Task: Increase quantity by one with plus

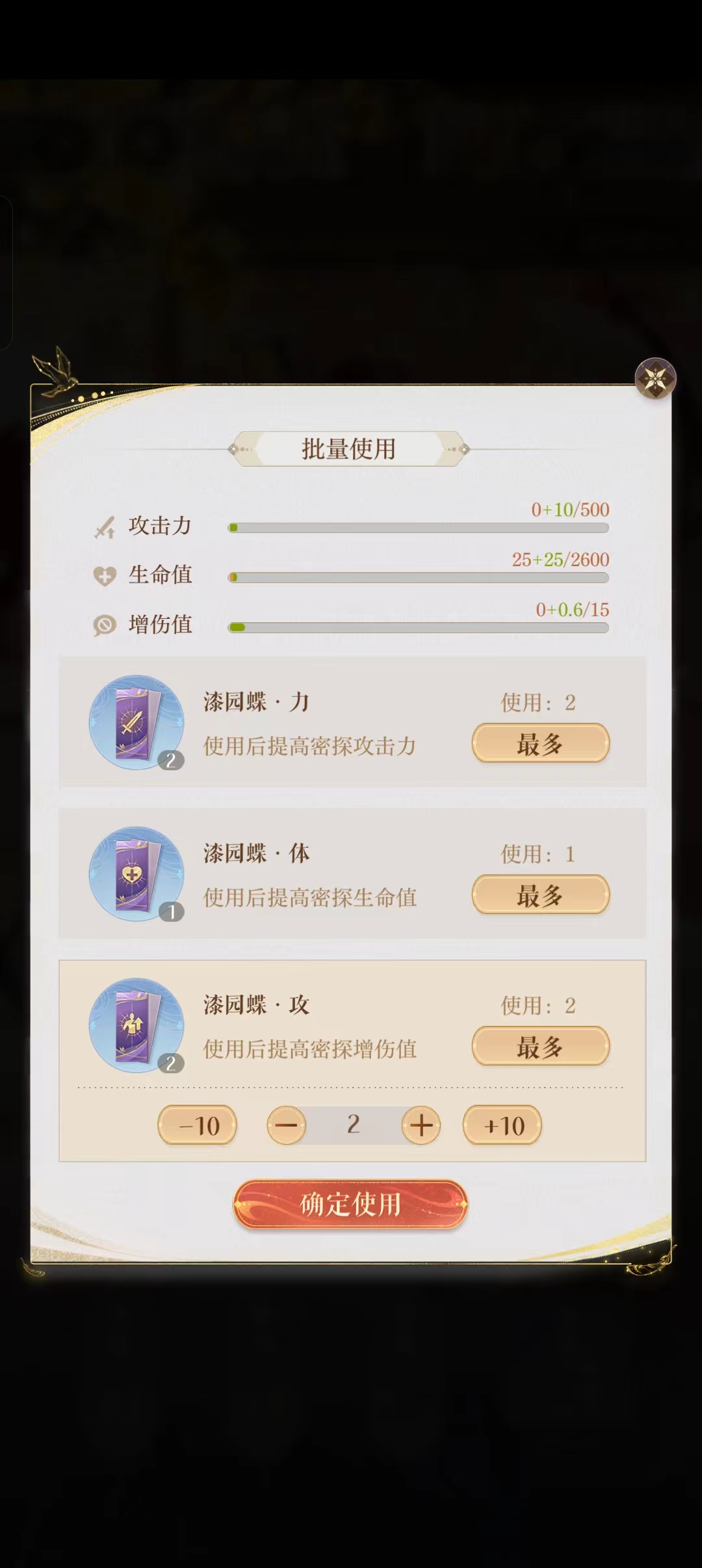Action: click(421, 1125)
